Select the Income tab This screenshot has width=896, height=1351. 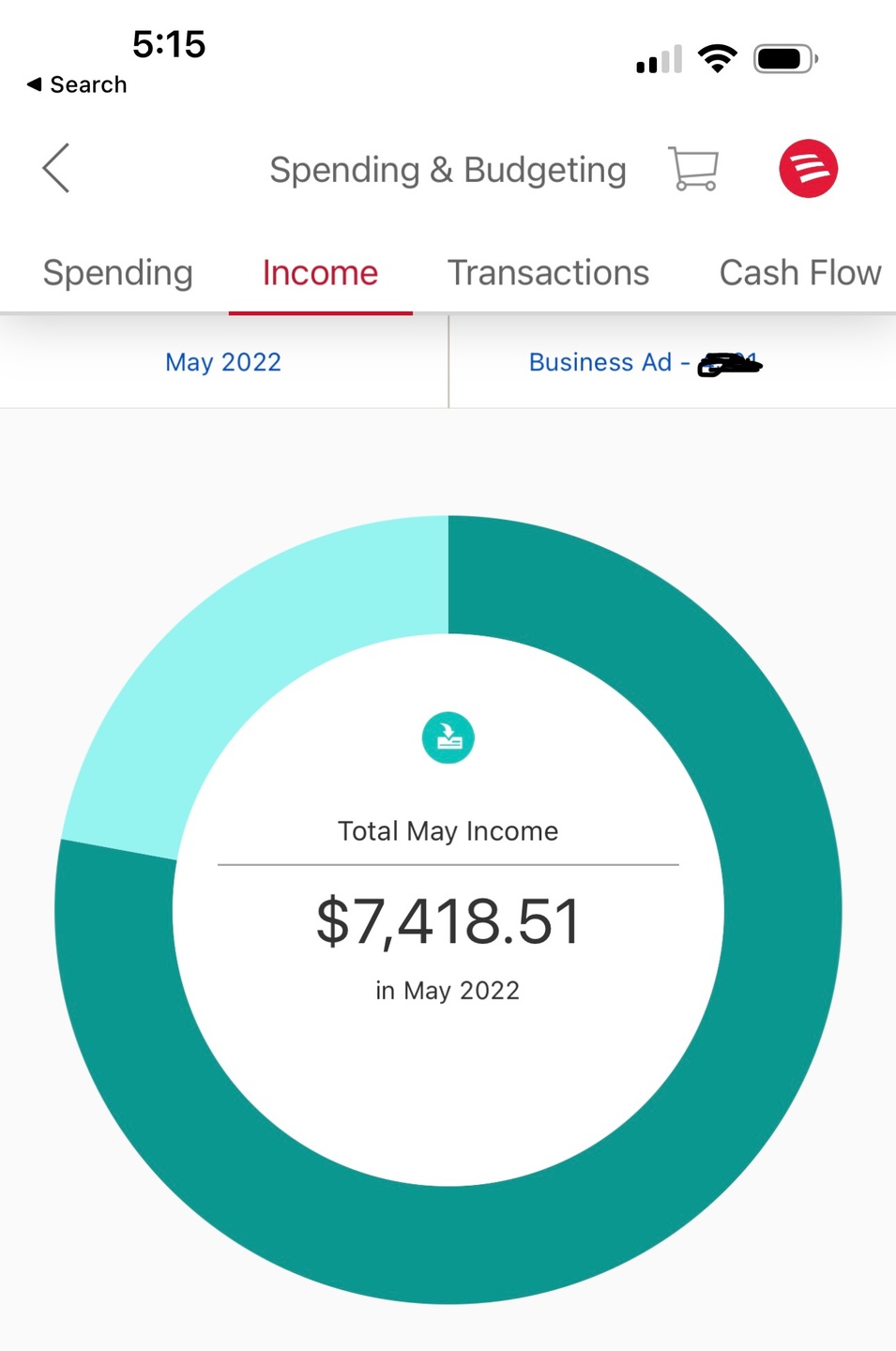coord(320,273)
